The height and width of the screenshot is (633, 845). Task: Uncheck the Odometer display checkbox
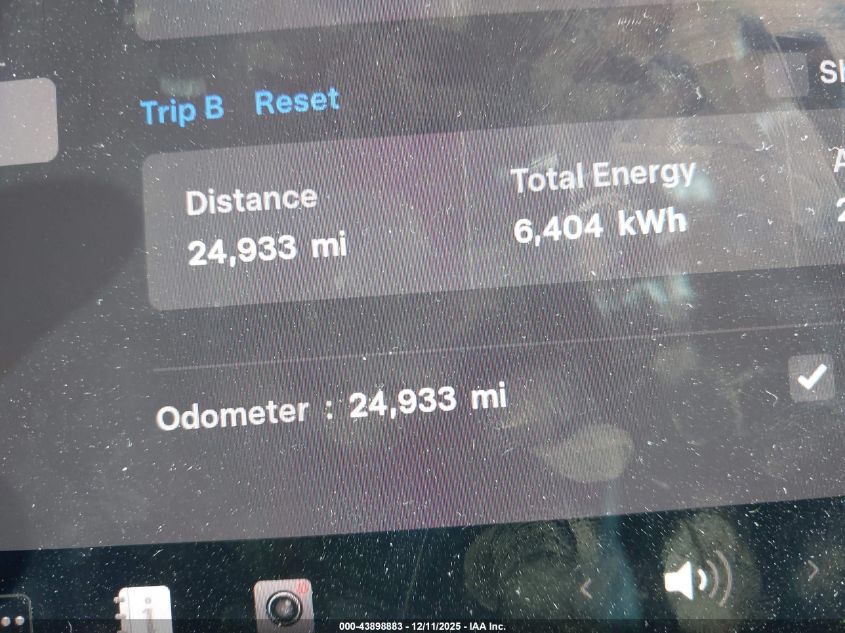pos(812,379)
